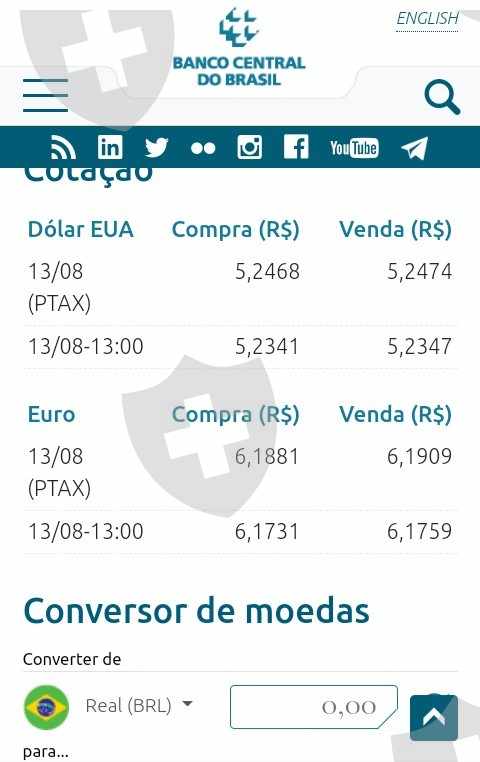This screenshot has width=480, height=762.
Task: Tap the Banco Central do Brasil logo
Action: (x=239, y=48)
